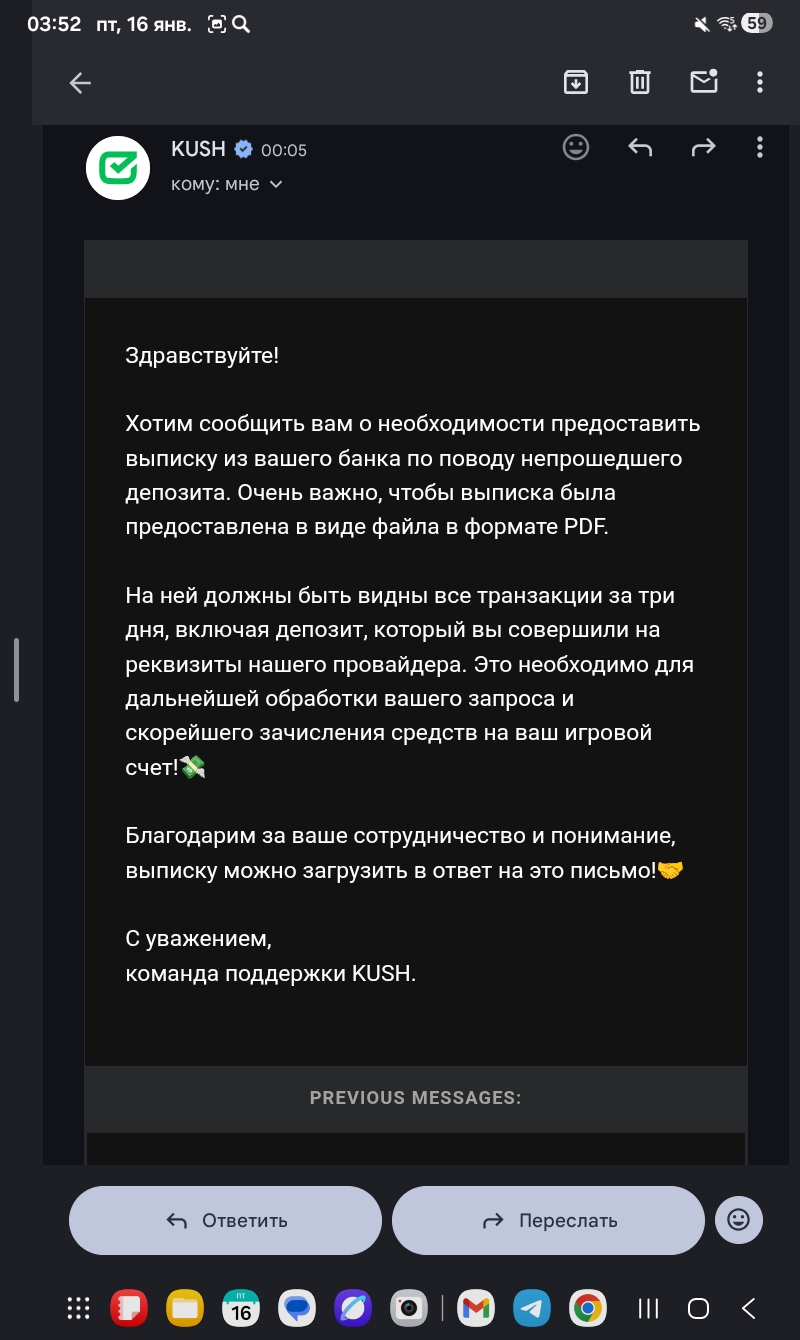Open the message options beside sender KUSH
The image size is (800, 1340).
760,148
